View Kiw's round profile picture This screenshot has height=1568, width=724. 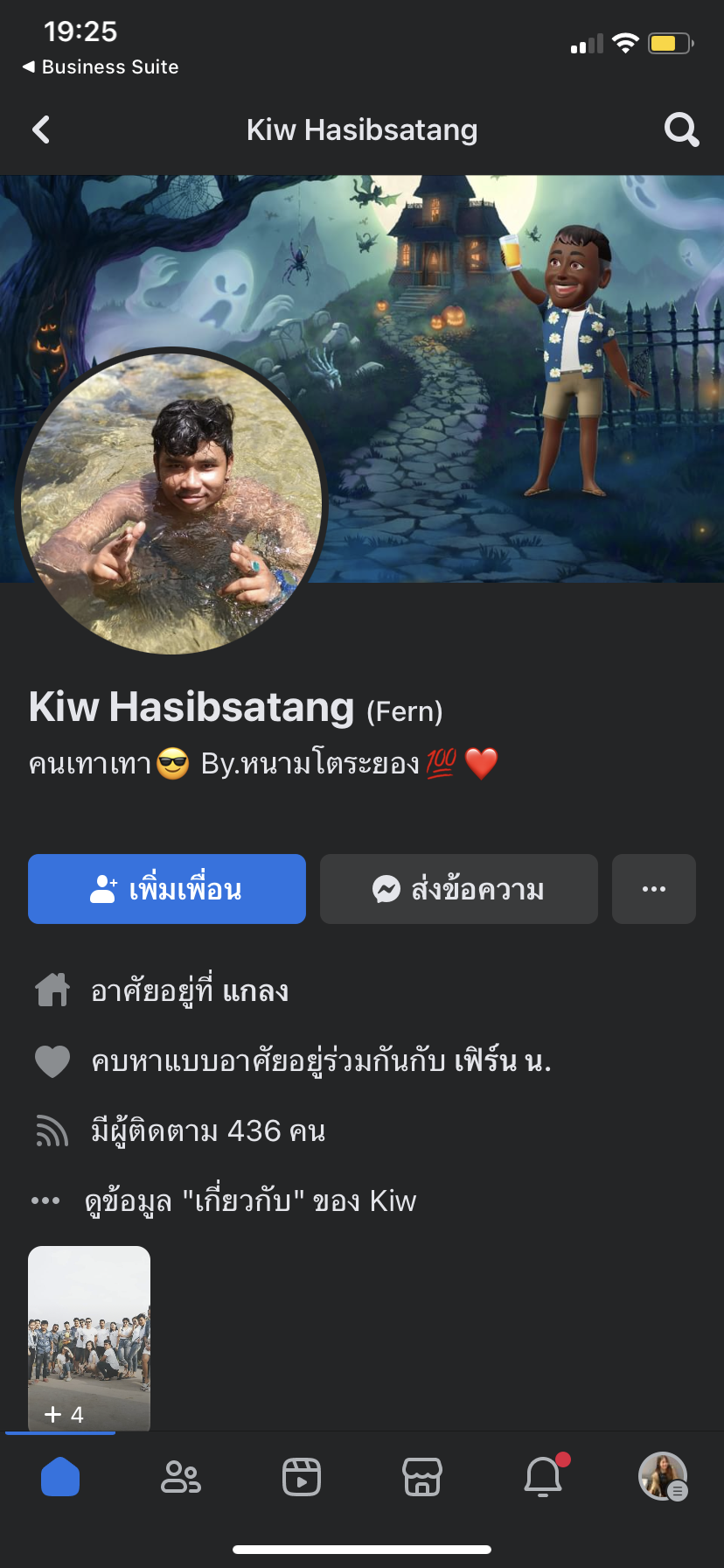[x=171, y=502]
